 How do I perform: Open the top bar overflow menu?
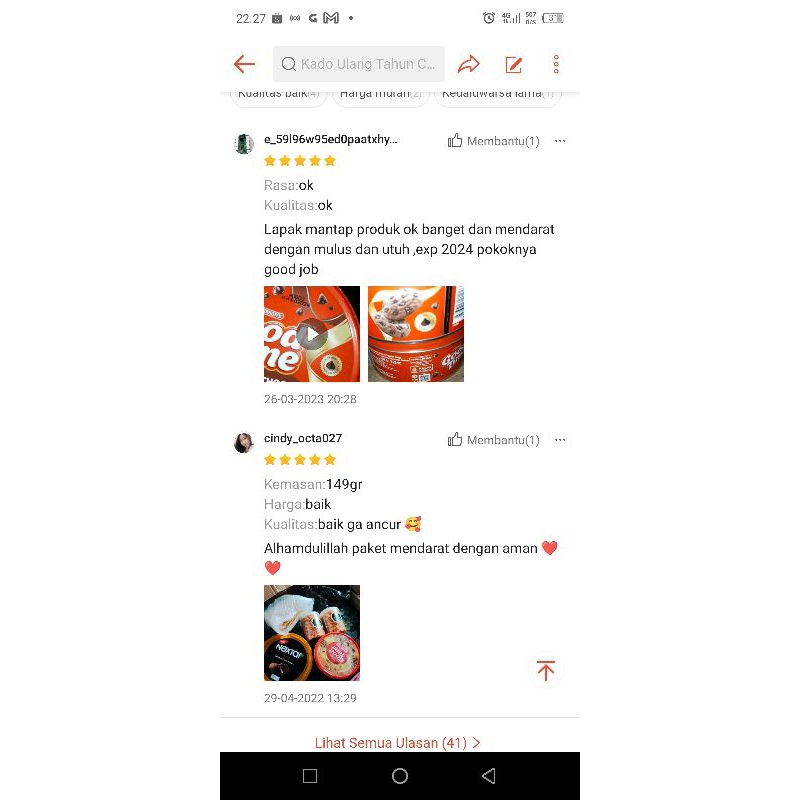point(556,64)
